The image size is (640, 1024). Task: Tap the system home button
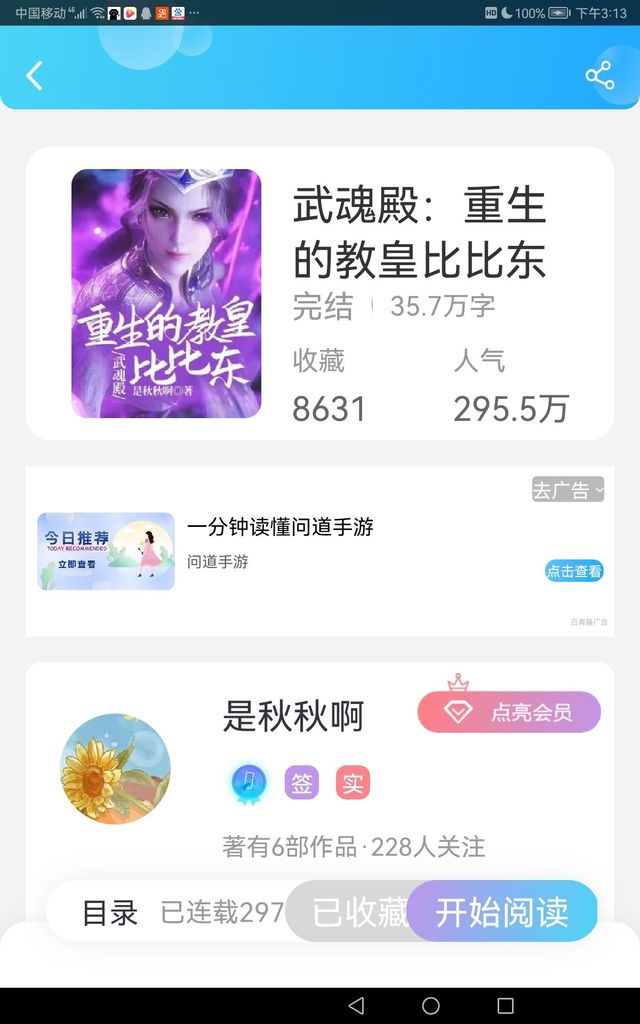click(431, 1005)
